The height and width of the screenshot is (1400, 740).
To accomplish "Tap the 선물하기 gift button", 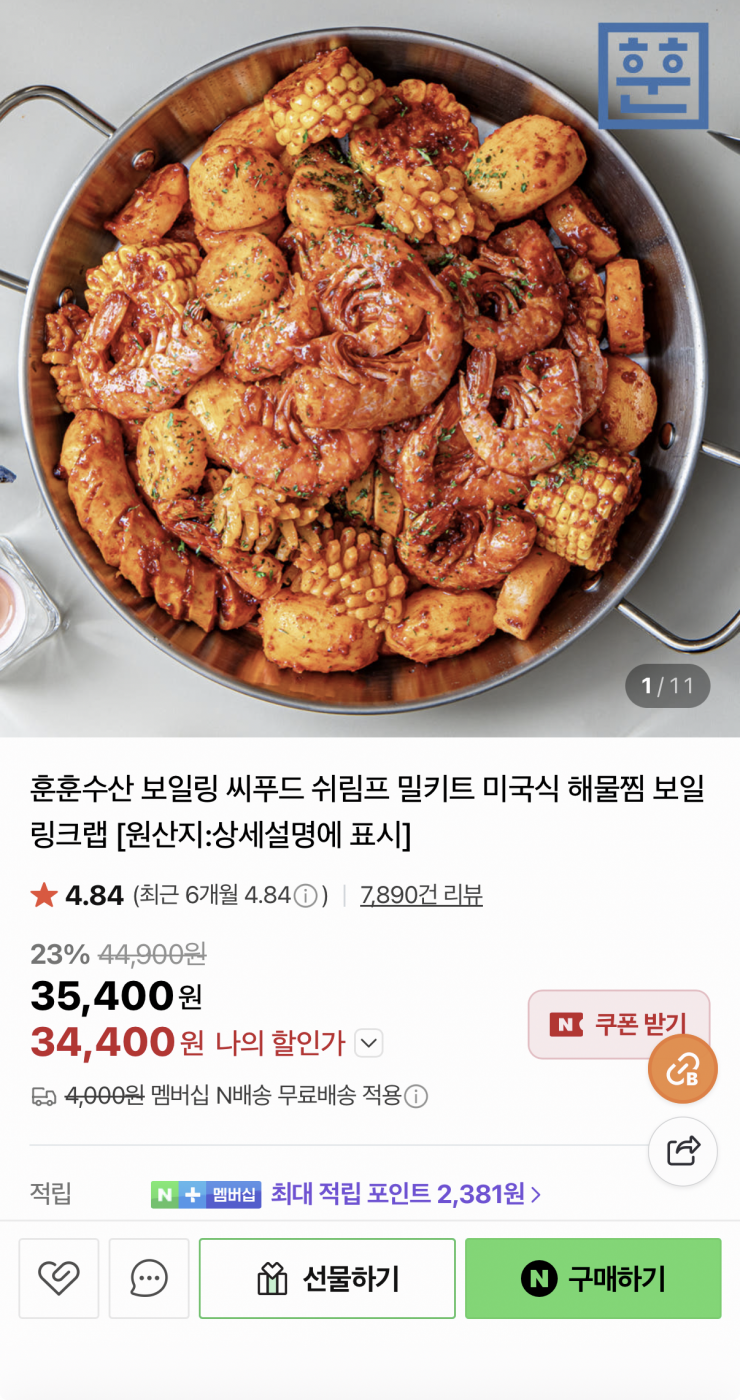I will coord(327,1278).
